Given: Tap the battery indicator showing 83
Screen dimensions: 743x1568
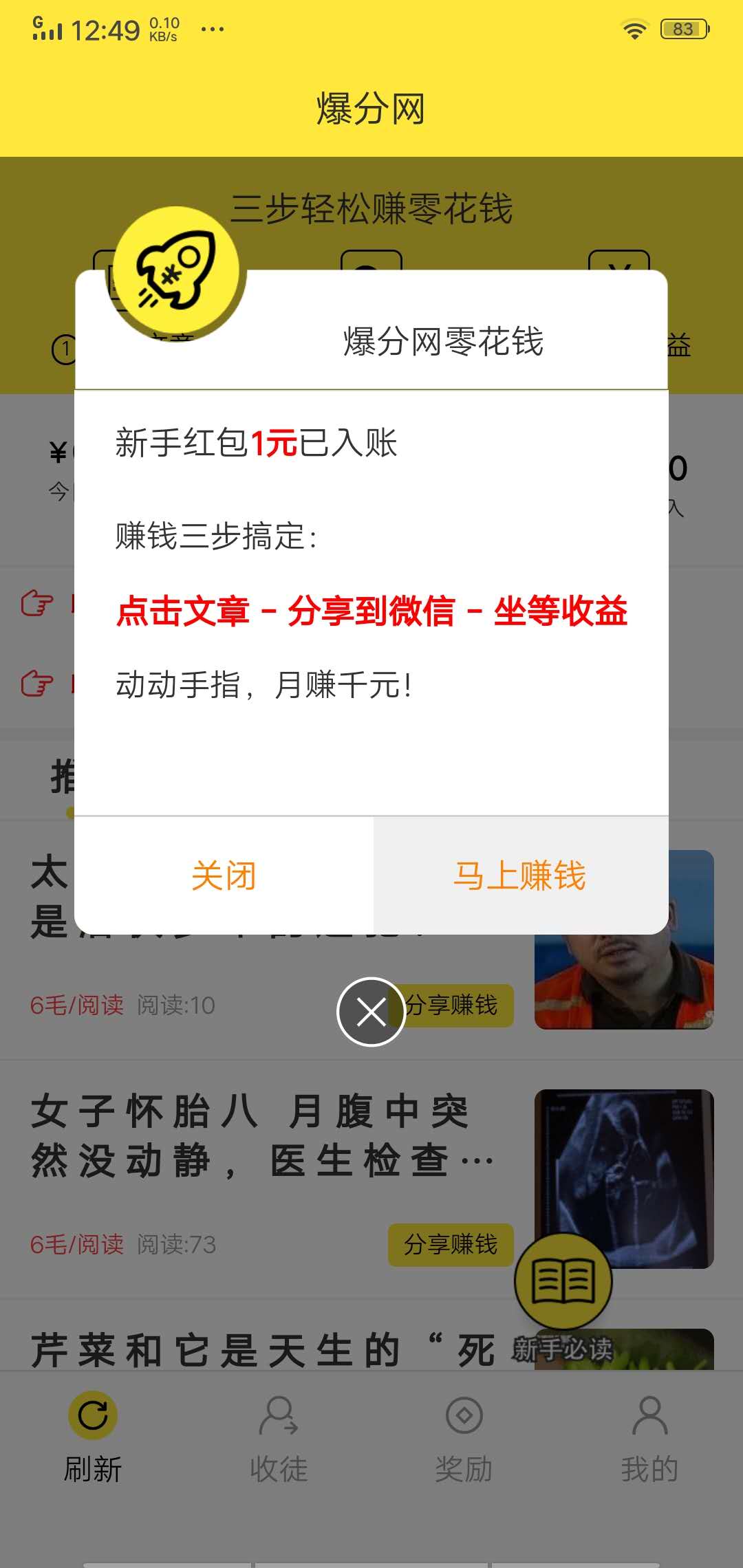Looking at the screenshot, I should [683, 28].
